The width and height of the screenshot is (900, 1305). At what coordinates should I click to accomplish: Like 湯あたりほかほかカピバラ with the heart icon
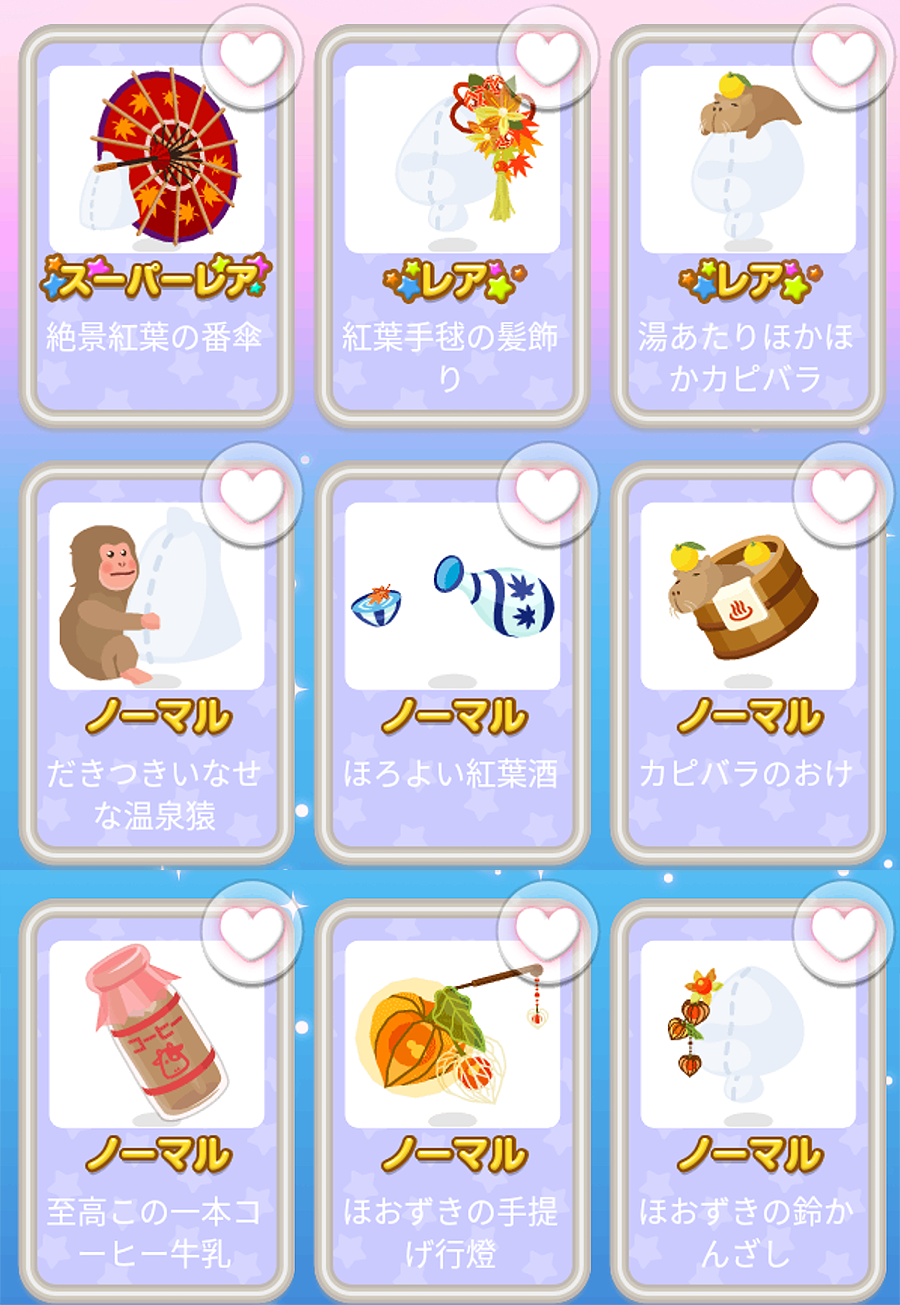click(842, 57)
